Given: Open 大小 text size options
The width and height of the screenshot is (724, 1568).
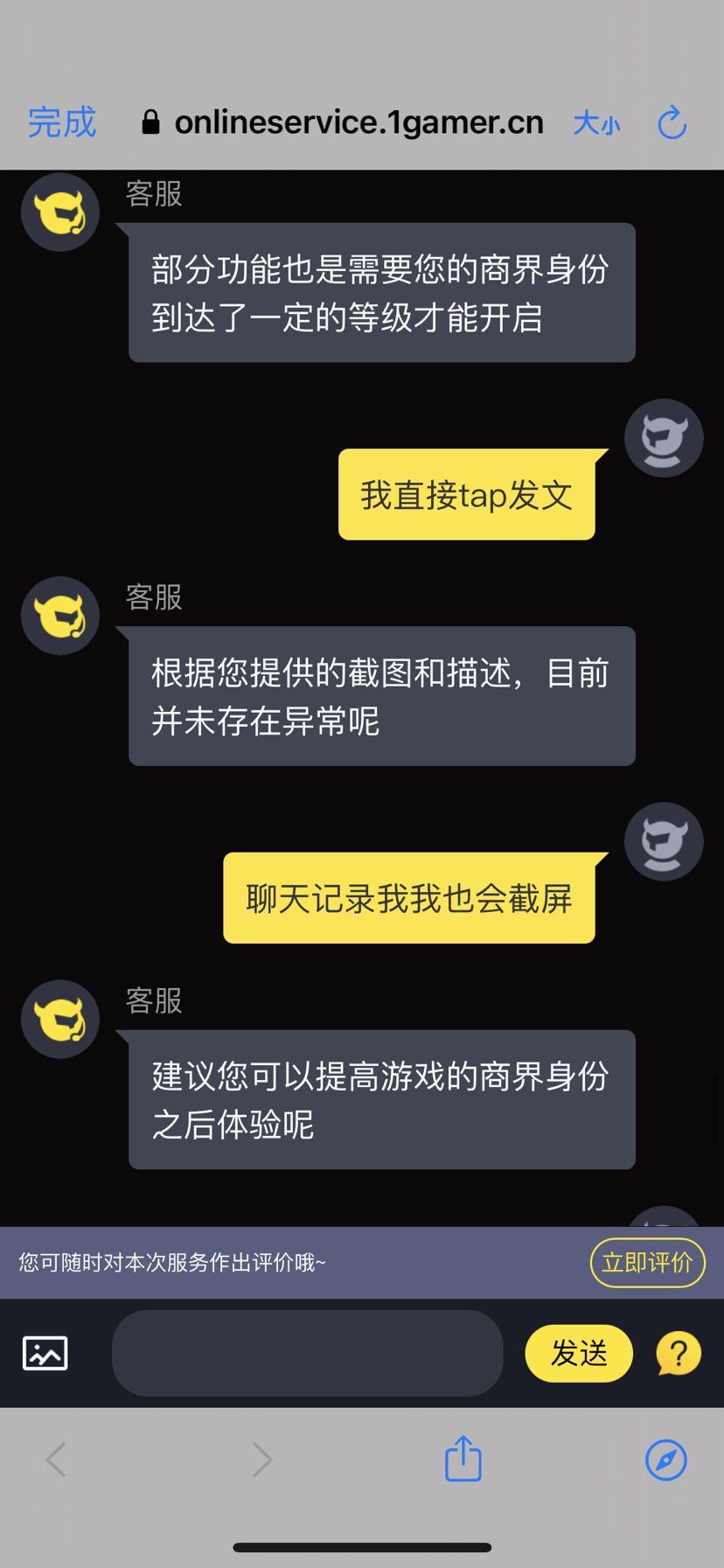Looking at the screenshot, I should click(597, 123).
